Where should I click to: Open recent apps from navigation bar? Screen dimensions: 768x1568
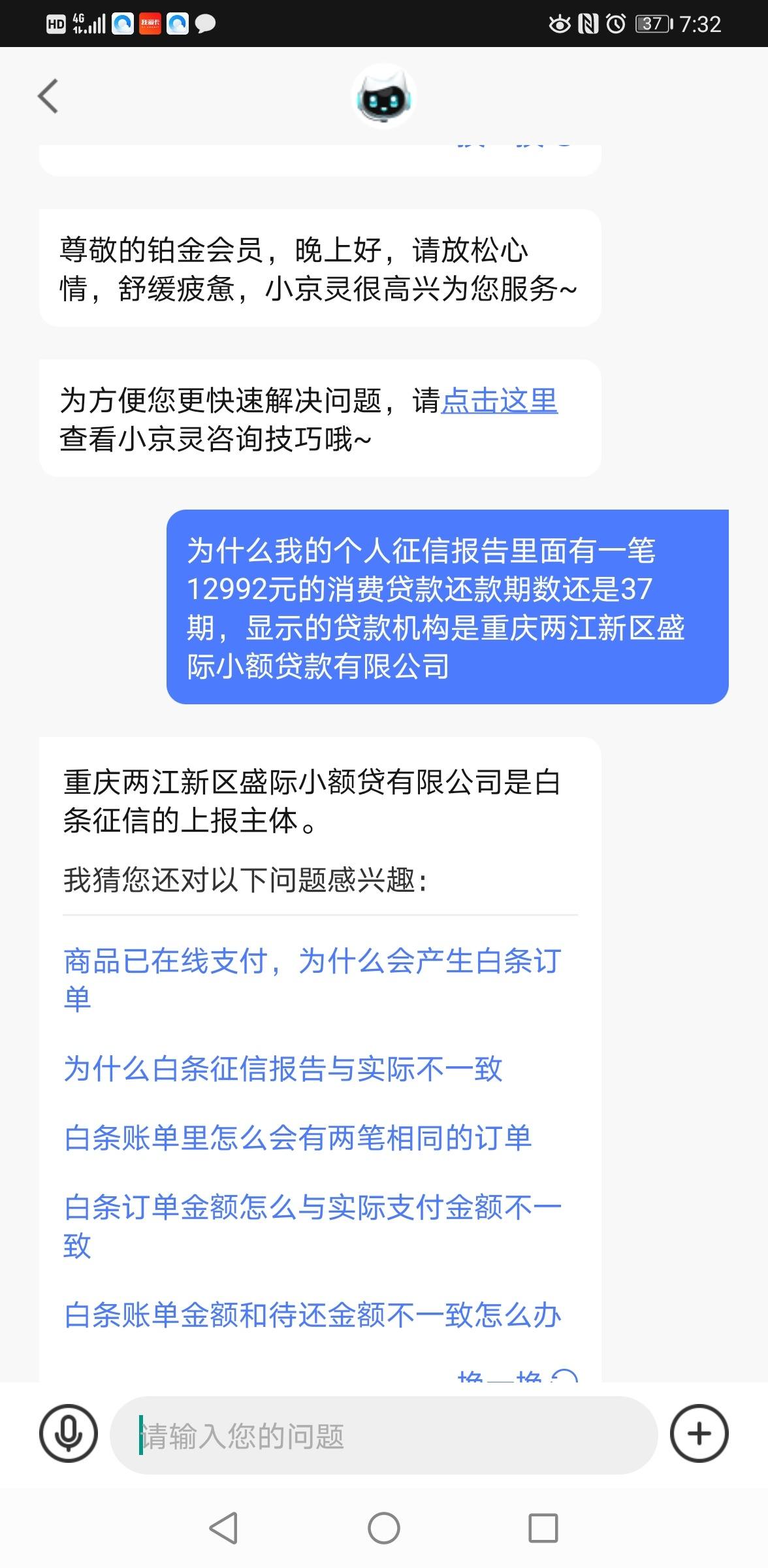tap(543, 1528)
